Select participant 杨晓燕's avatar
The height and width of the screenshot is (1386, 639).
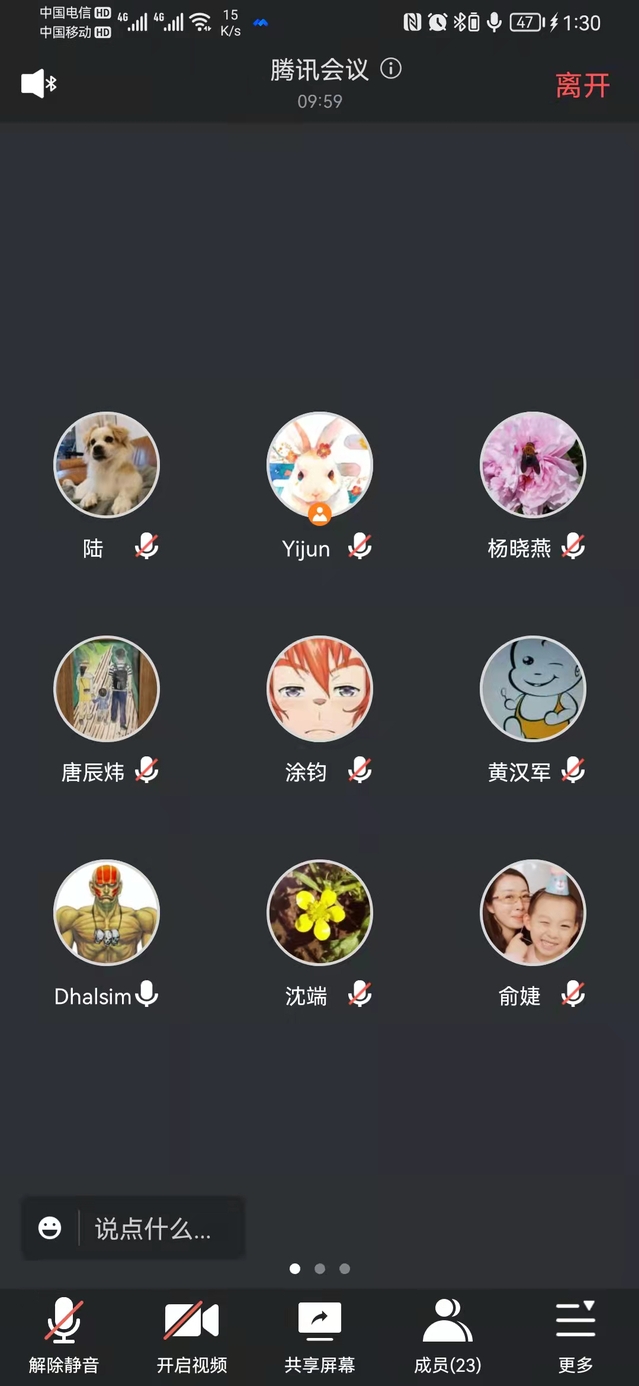(x=533, y=465)
